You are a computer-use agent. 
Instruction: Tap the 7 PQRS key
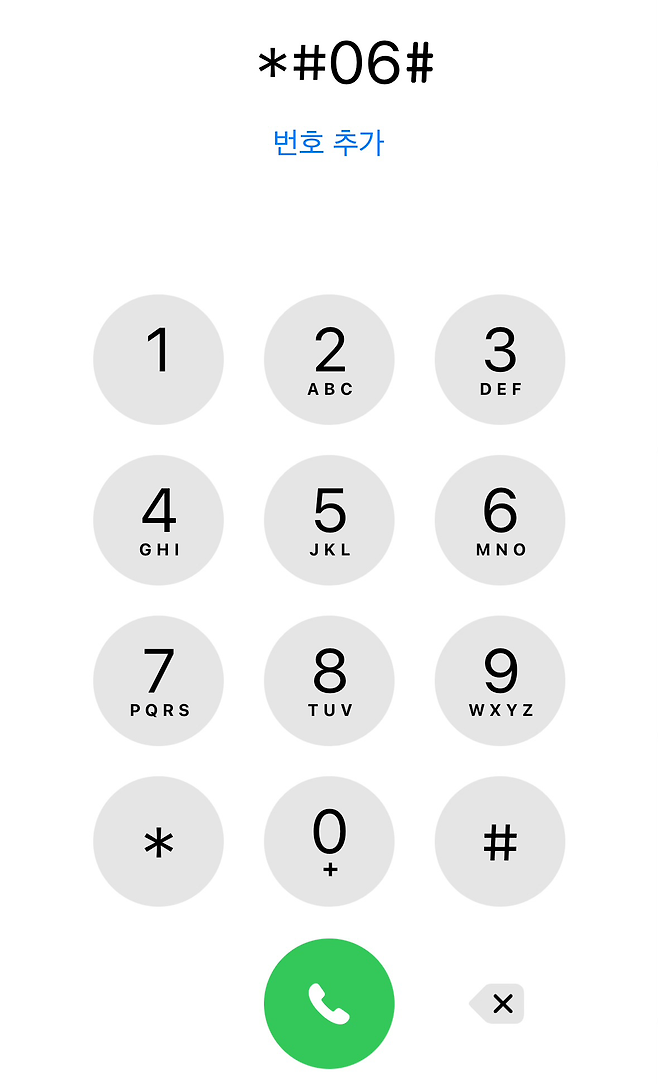click(158, 681)
